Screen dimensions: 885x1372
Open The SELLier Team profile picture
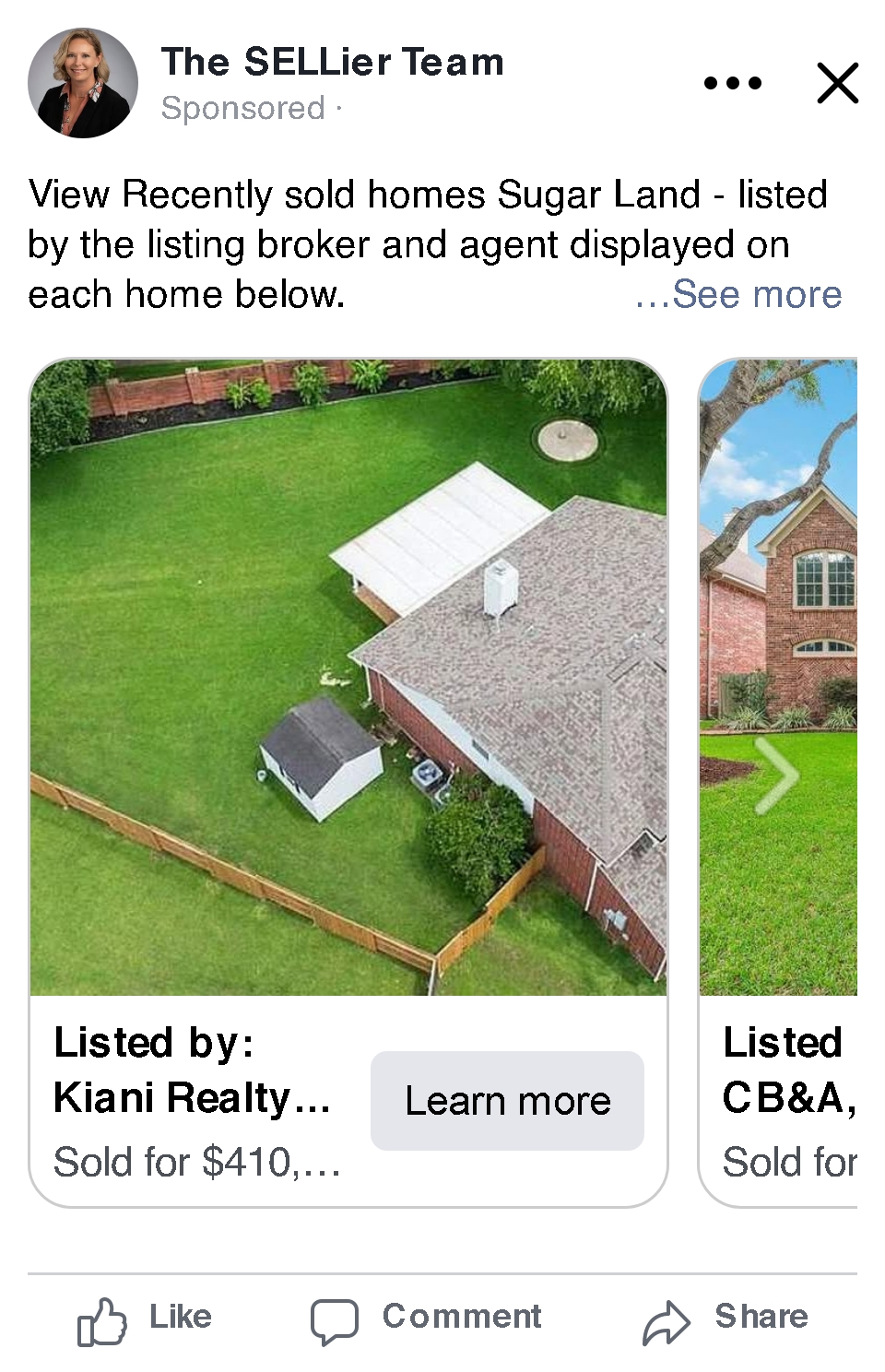pyautogui.click(x=83, y=83)
